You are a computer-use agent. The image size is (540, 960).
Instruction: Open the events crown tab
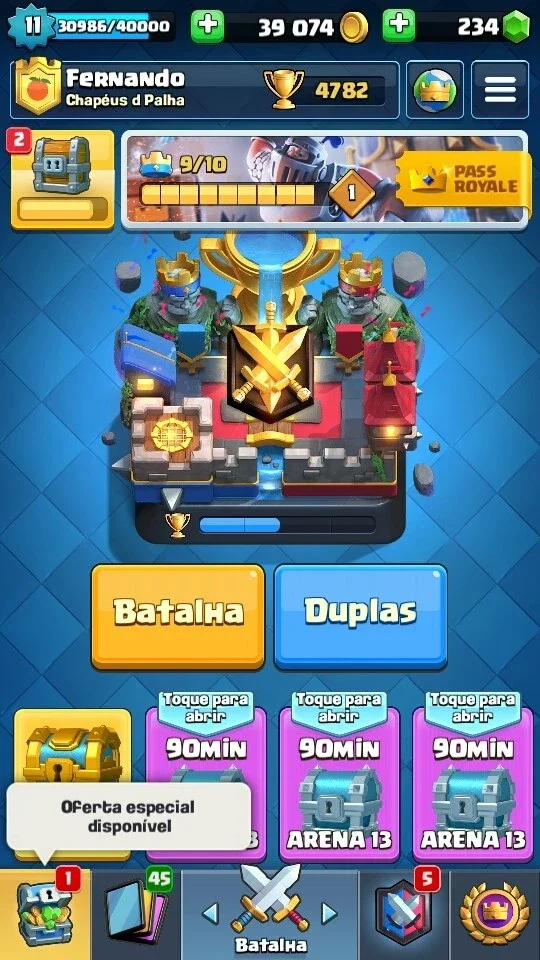[x=495, y=913]
